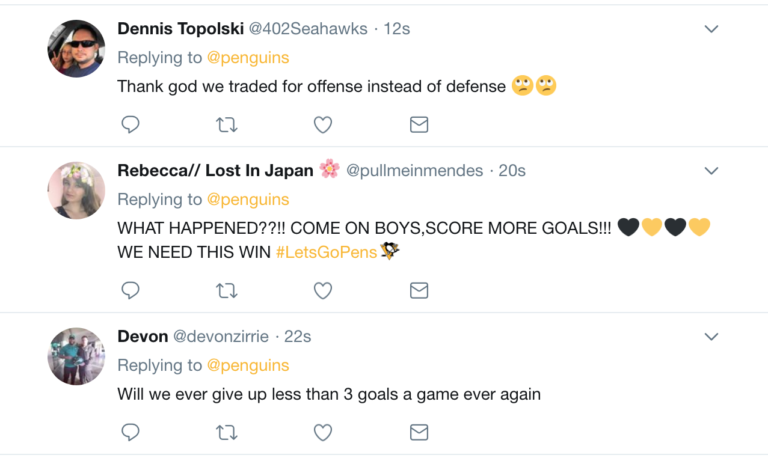The image size is (768, 464).
Task: Retweet Dennis Topolski's tweet
Action: 227,125
